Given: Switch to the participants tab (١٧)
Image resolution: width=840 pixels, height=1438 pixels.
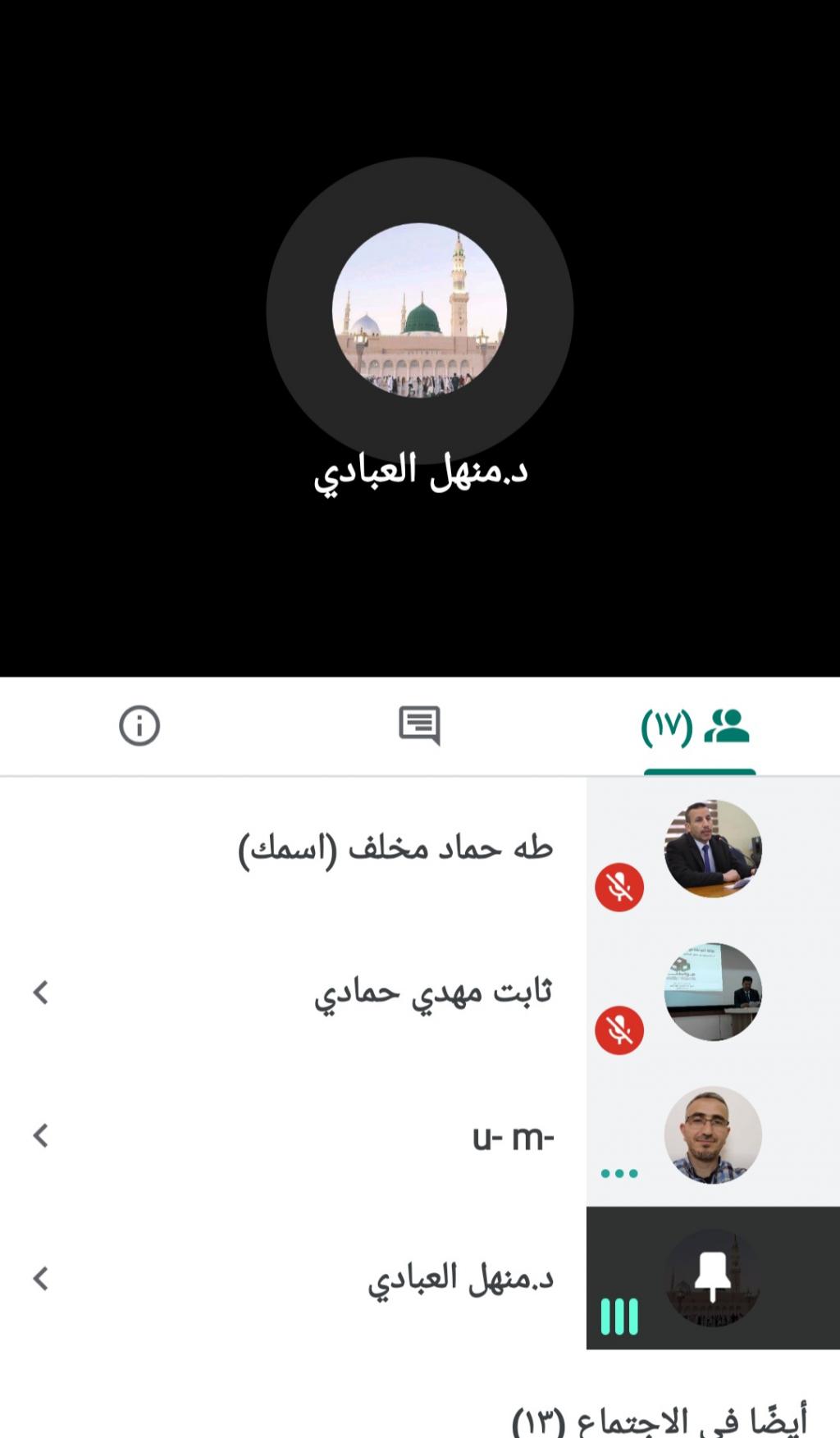Looking at the screenshot, I should click(697, 727).
